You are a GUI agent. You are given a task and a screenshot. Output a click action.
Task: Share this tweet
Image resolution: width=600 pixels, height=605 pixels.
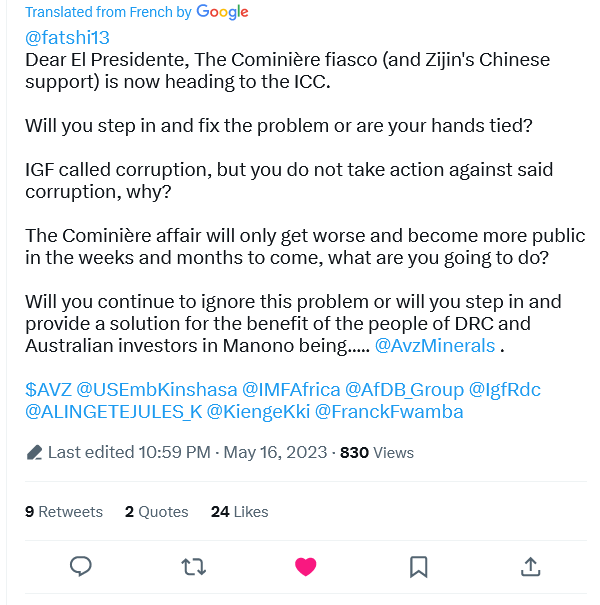tap(530, 567)
